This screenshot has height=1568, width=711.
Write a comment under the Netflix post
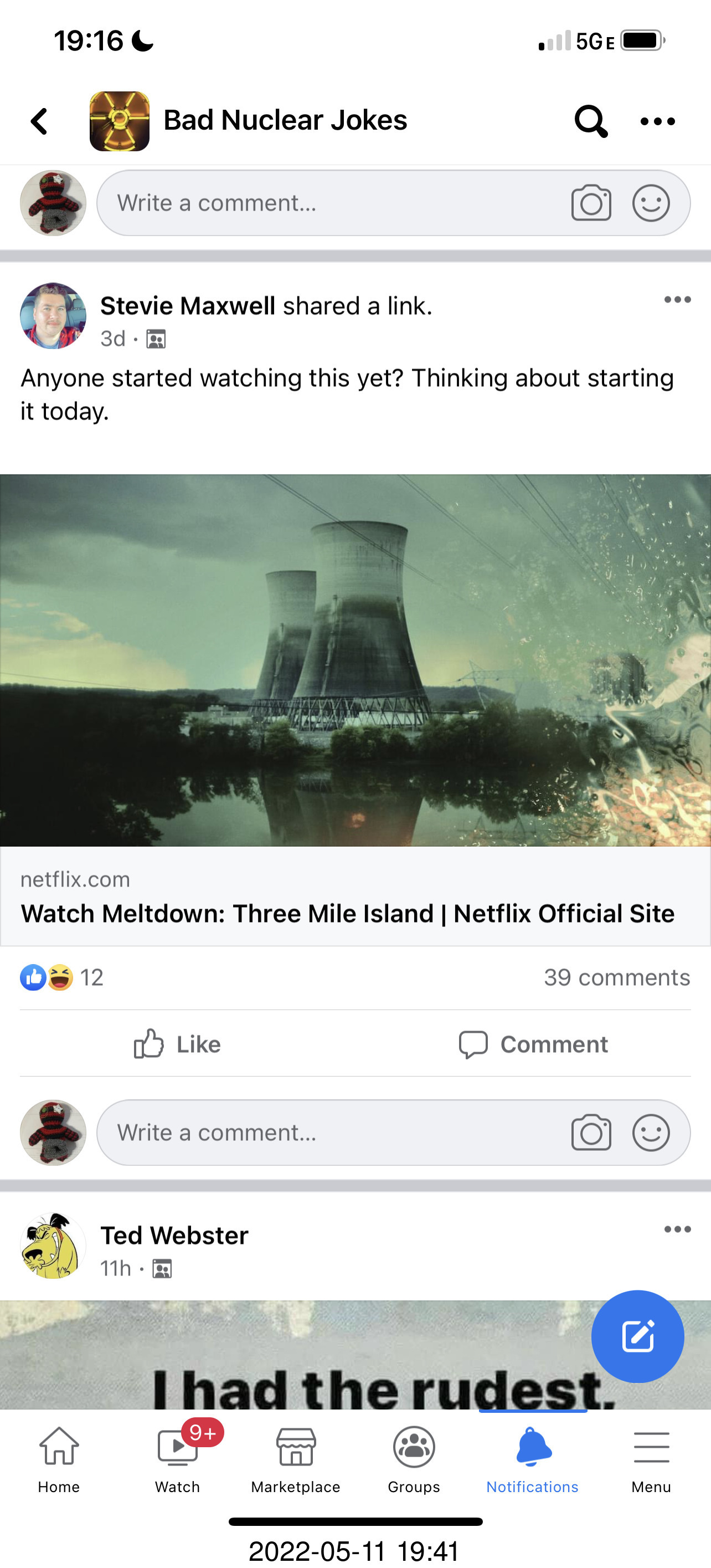pos(328,1132)
